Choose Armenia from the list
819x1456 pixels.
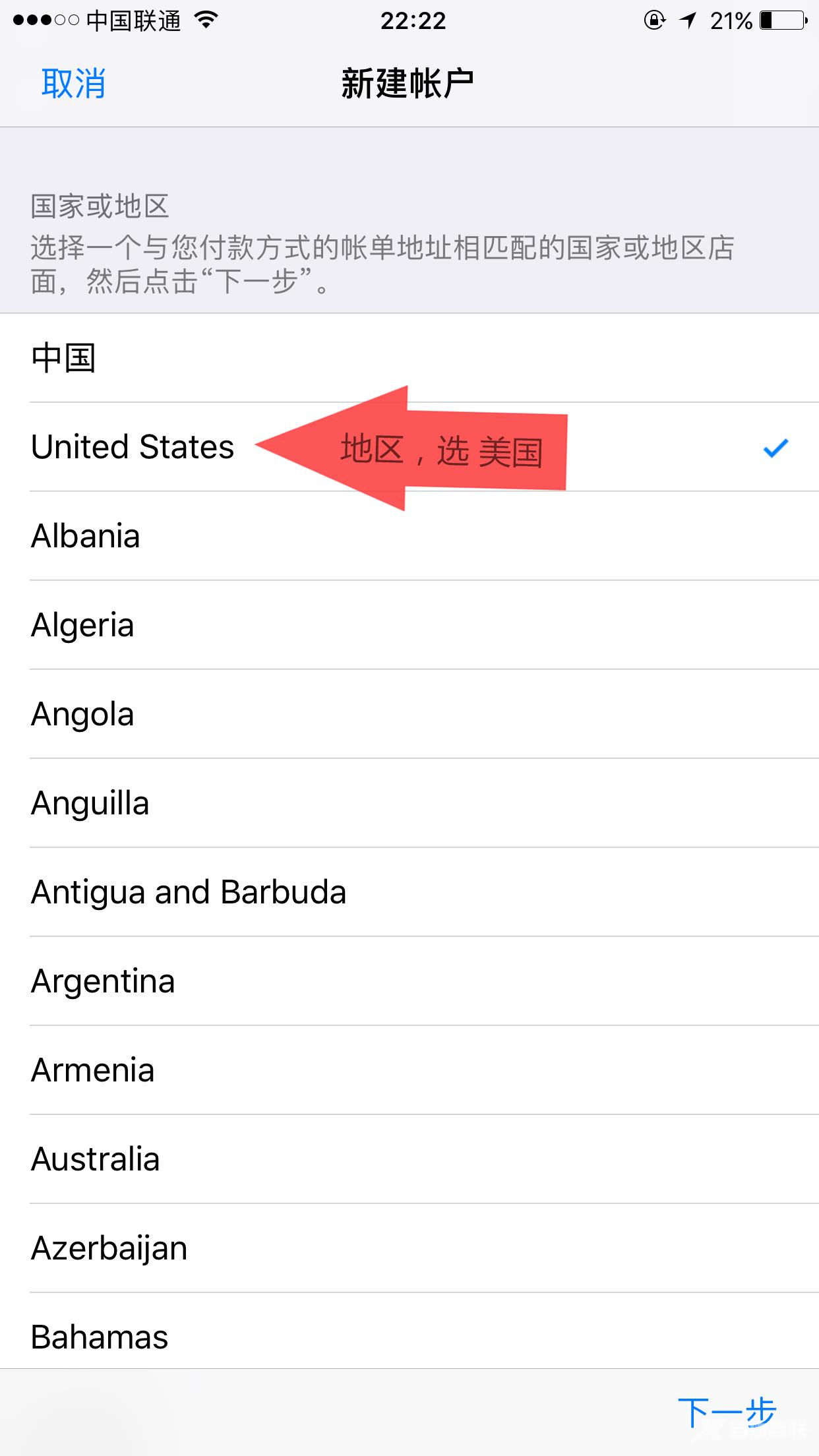(93, 1070)
